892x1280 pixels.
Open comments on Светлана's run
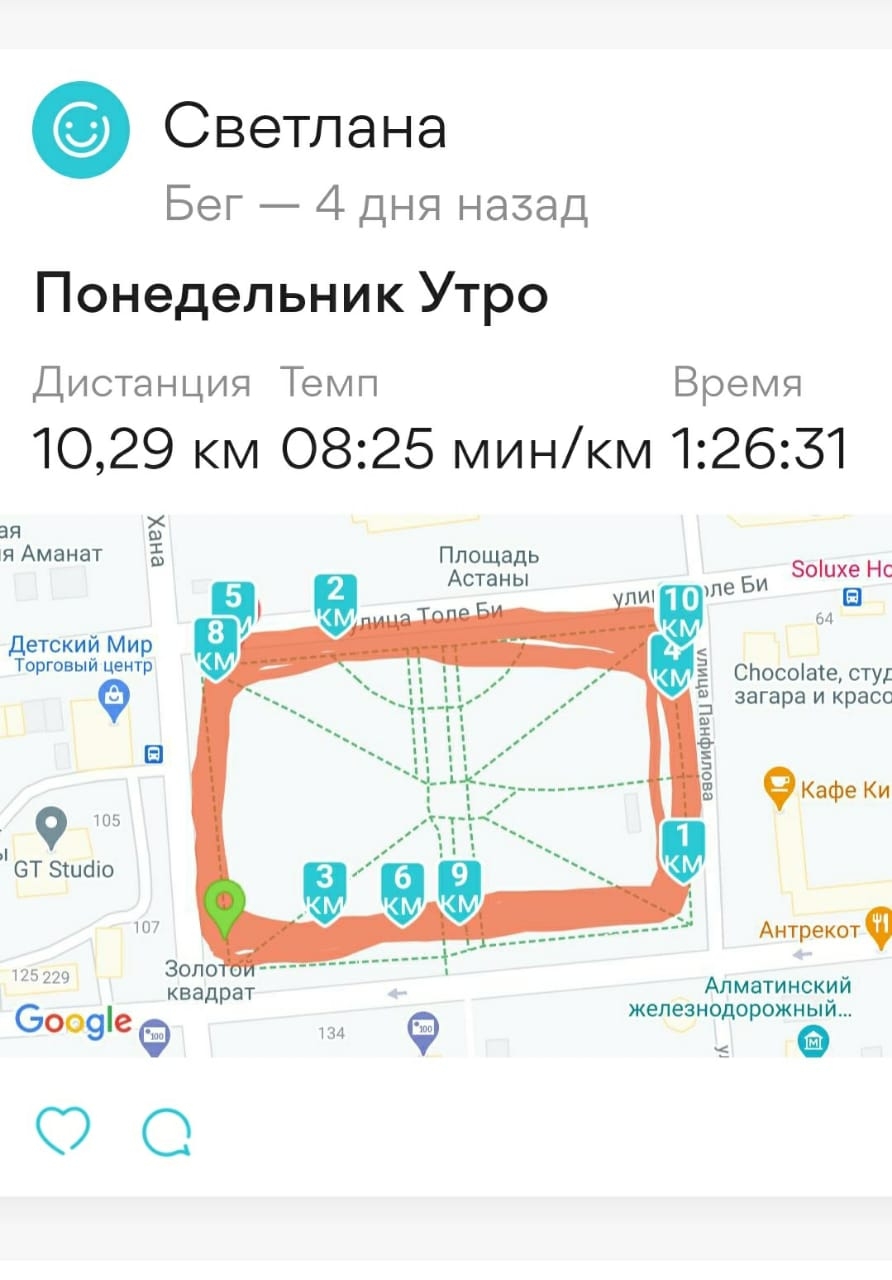[x=166, y=1133]
